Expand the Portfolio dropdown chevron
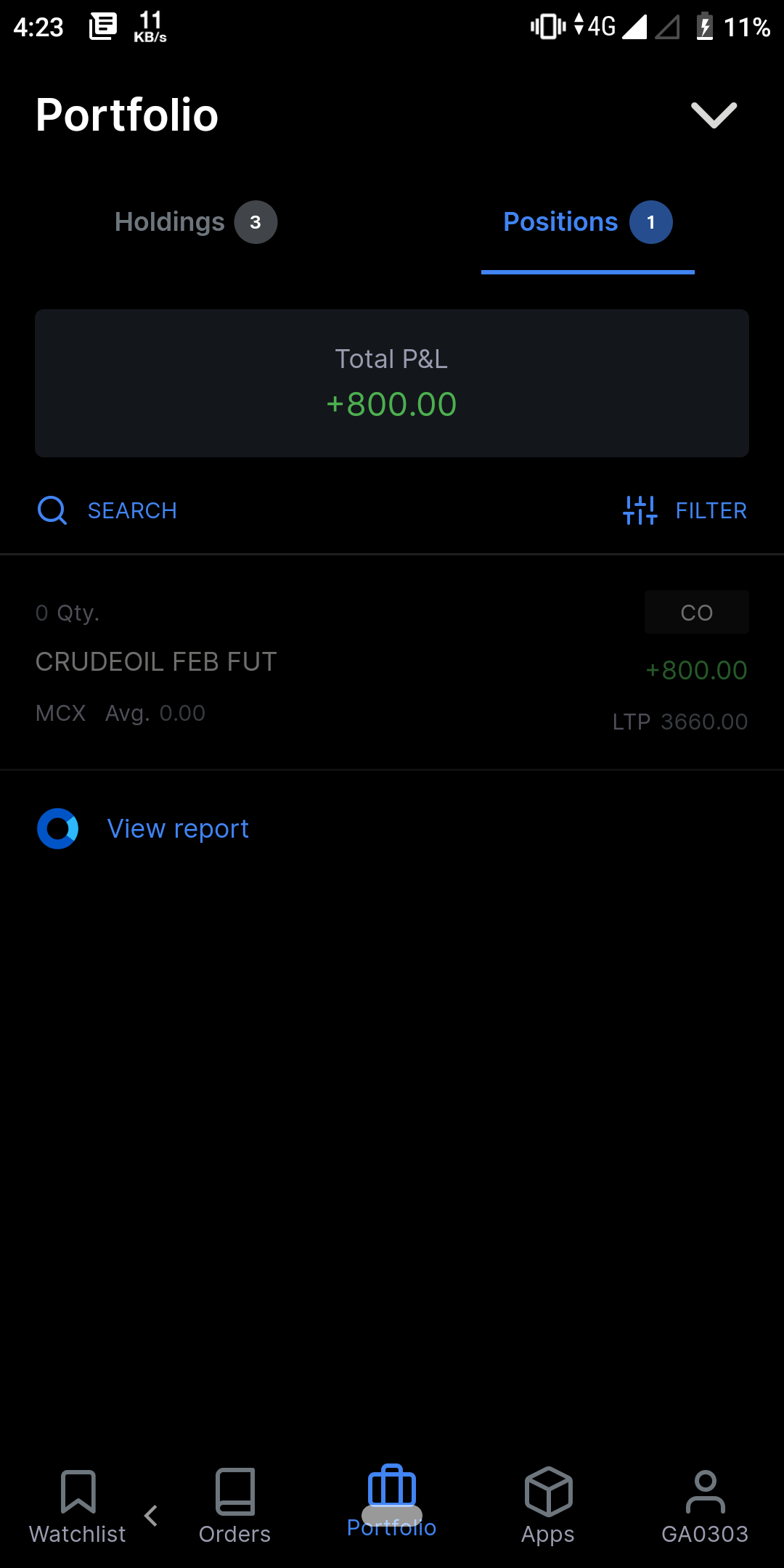This screenshot has width=784, height=1568. (x=714, y=115)
